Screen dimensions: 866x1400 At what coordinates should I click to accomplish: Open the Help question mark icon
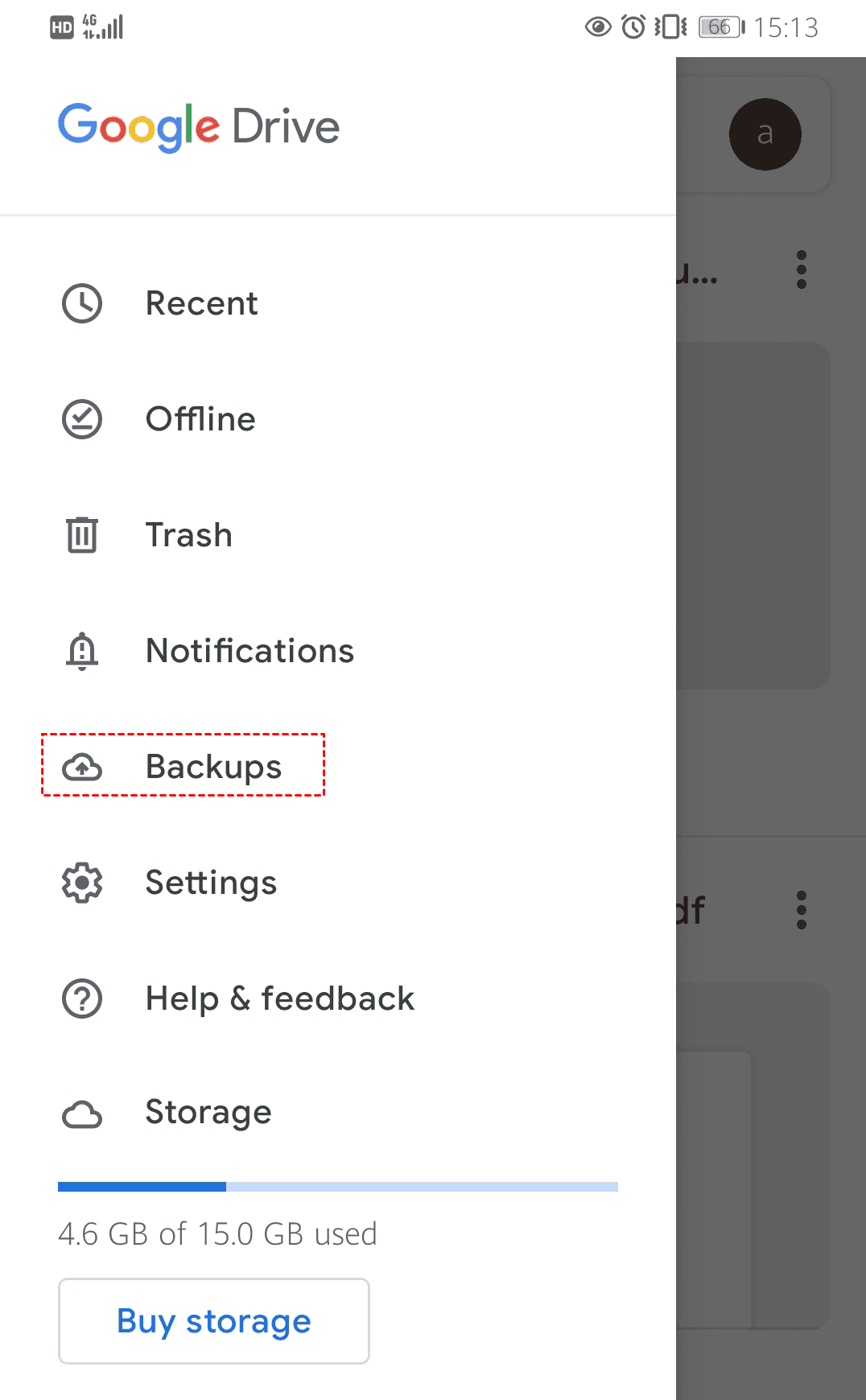(80, 999)
